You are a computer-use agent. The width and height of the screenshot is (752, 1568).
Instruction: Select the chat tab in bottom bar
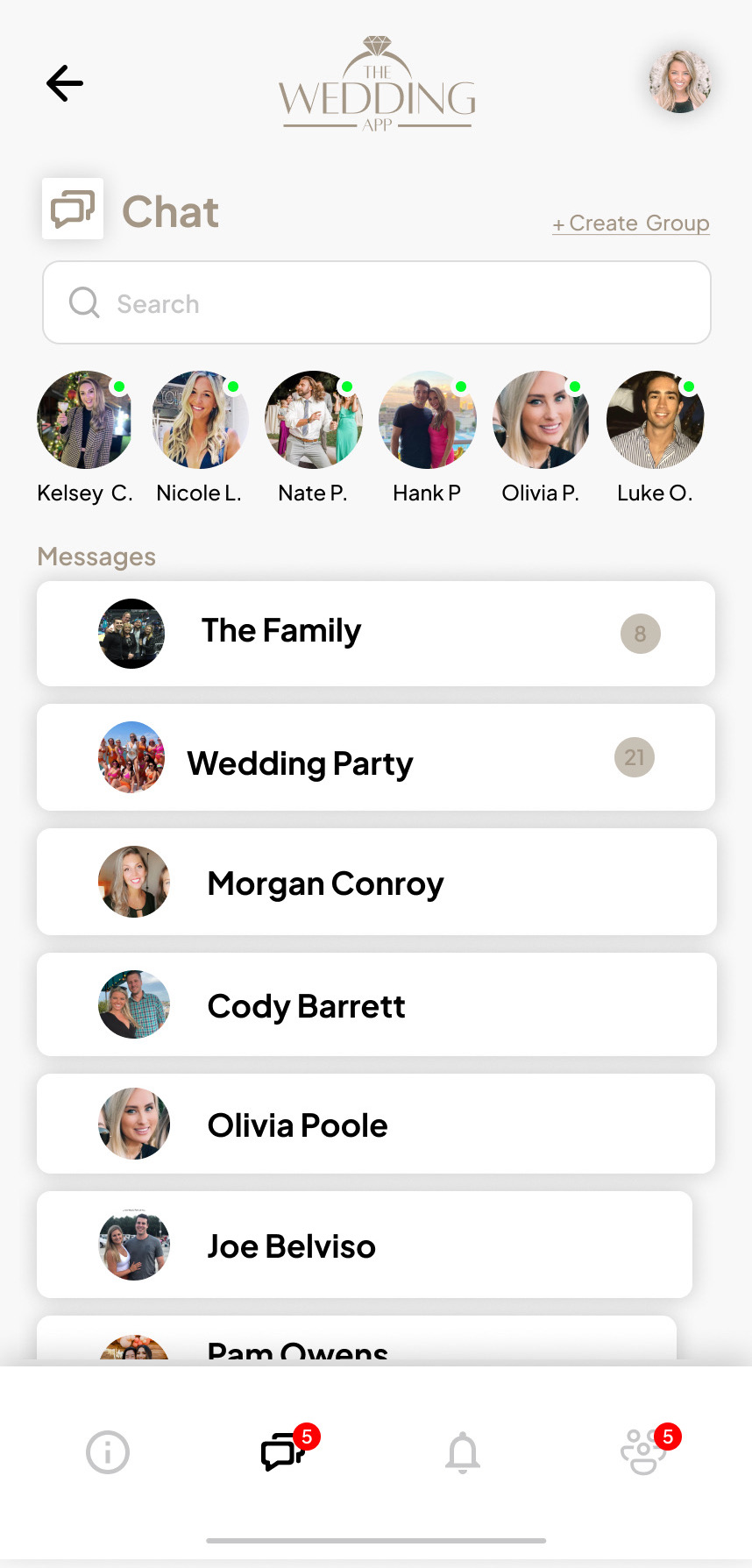(283, 1452)
